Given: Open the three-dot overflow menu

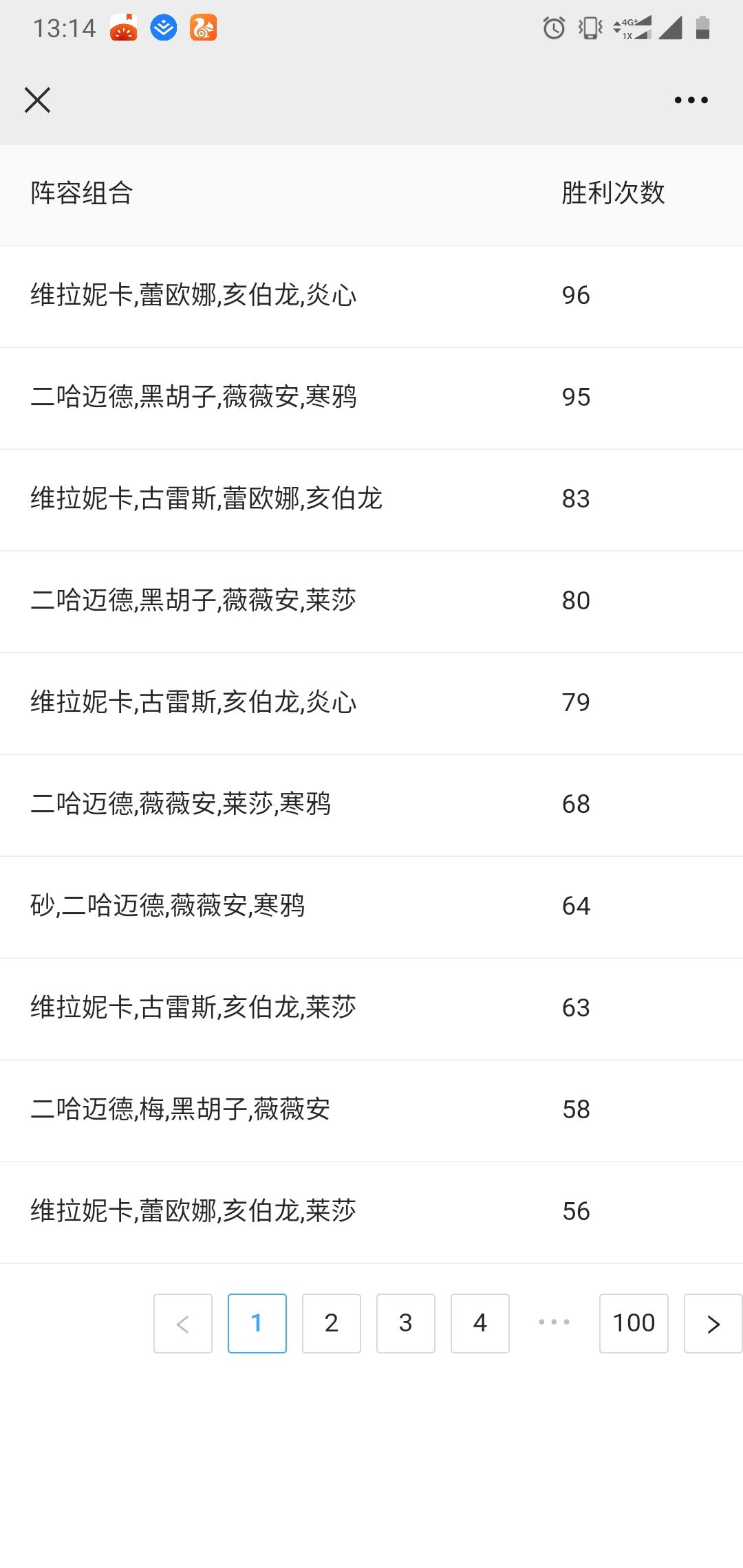Looking at the screenshot, I should [x=691, y=100].
